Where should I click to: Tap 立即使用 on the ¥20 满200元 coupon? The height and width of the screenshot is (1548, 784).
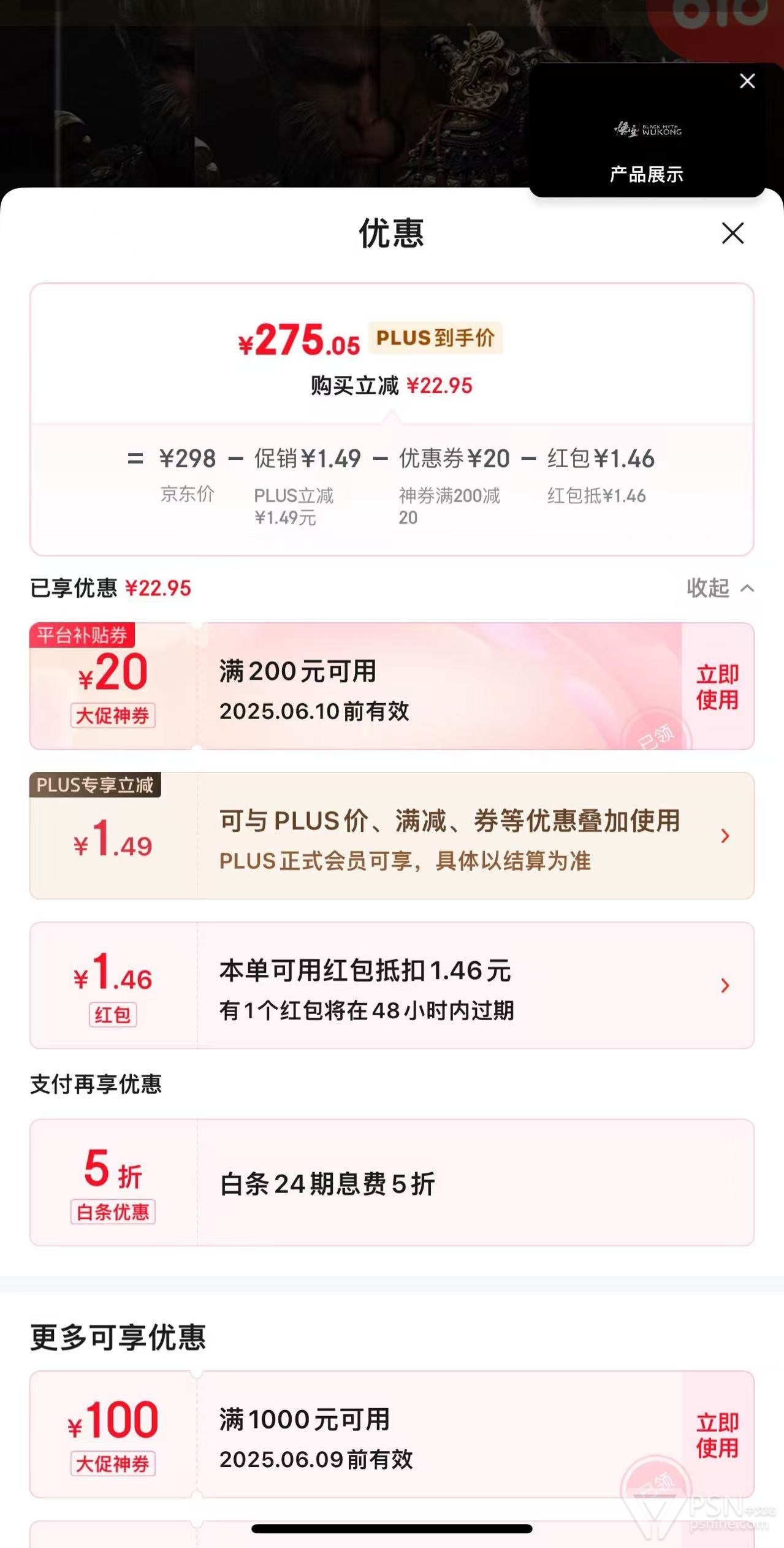click(717, 687)
